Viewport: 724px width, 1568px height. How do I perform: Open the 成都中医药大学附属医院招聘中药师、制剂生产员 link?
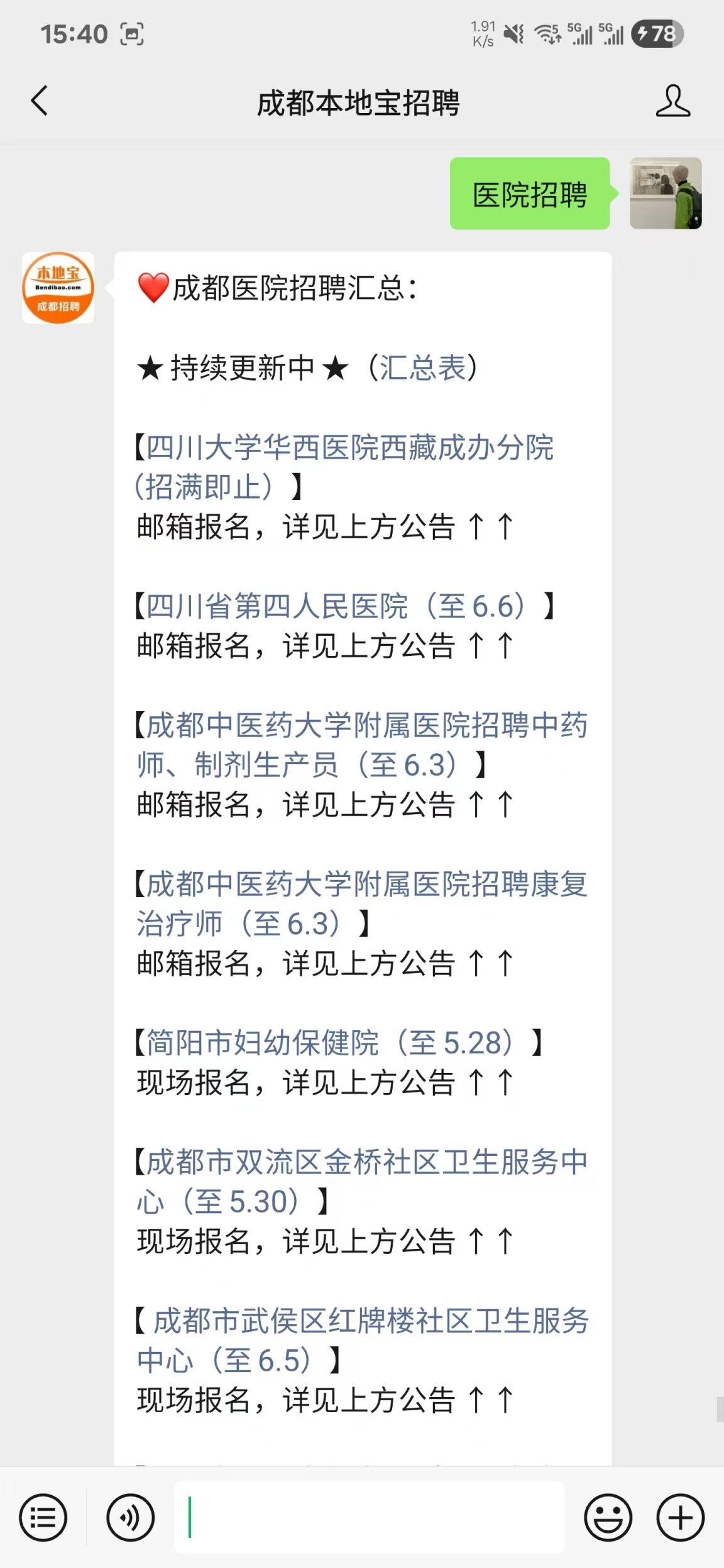pyautogui.click(x=362, y=745)
